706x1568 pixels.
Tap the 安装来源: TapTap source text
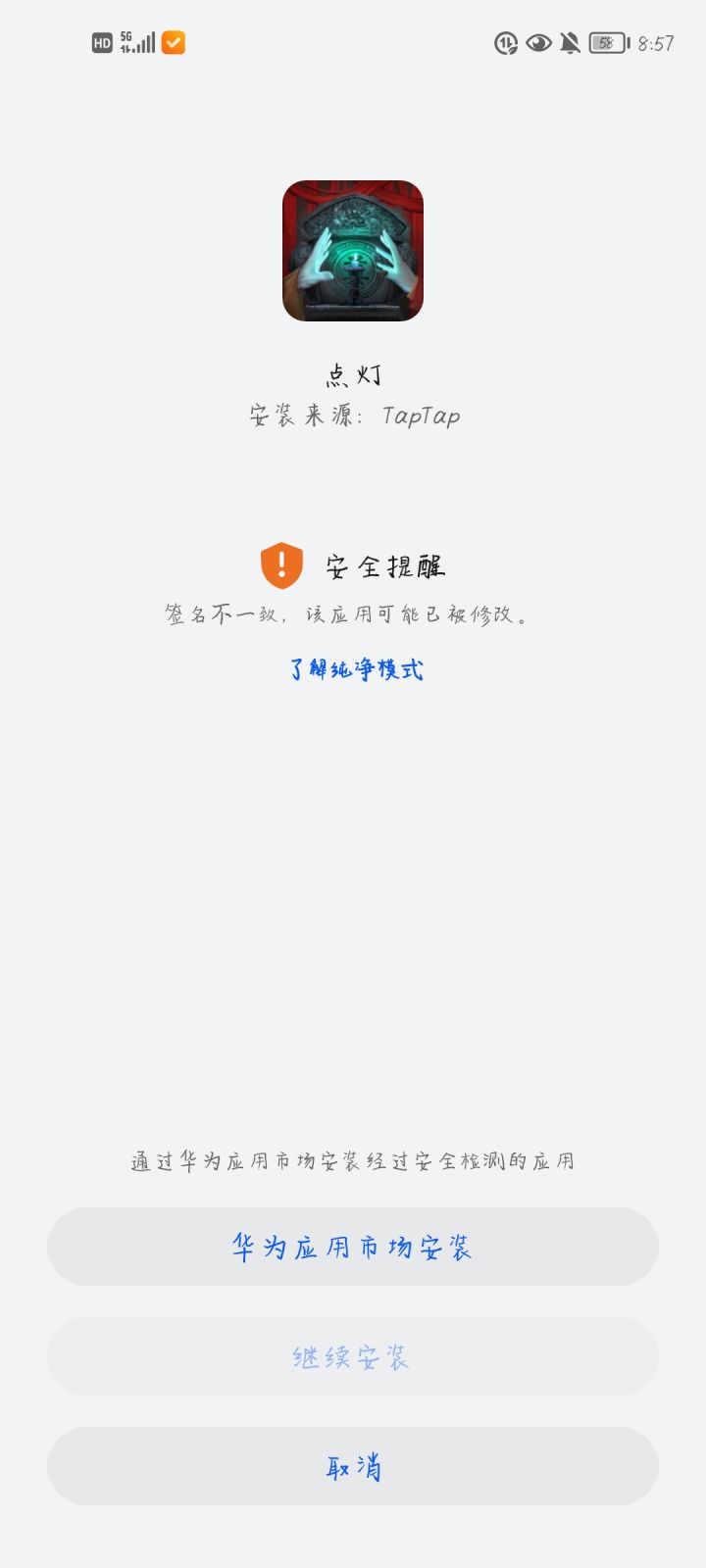[353, 415]
